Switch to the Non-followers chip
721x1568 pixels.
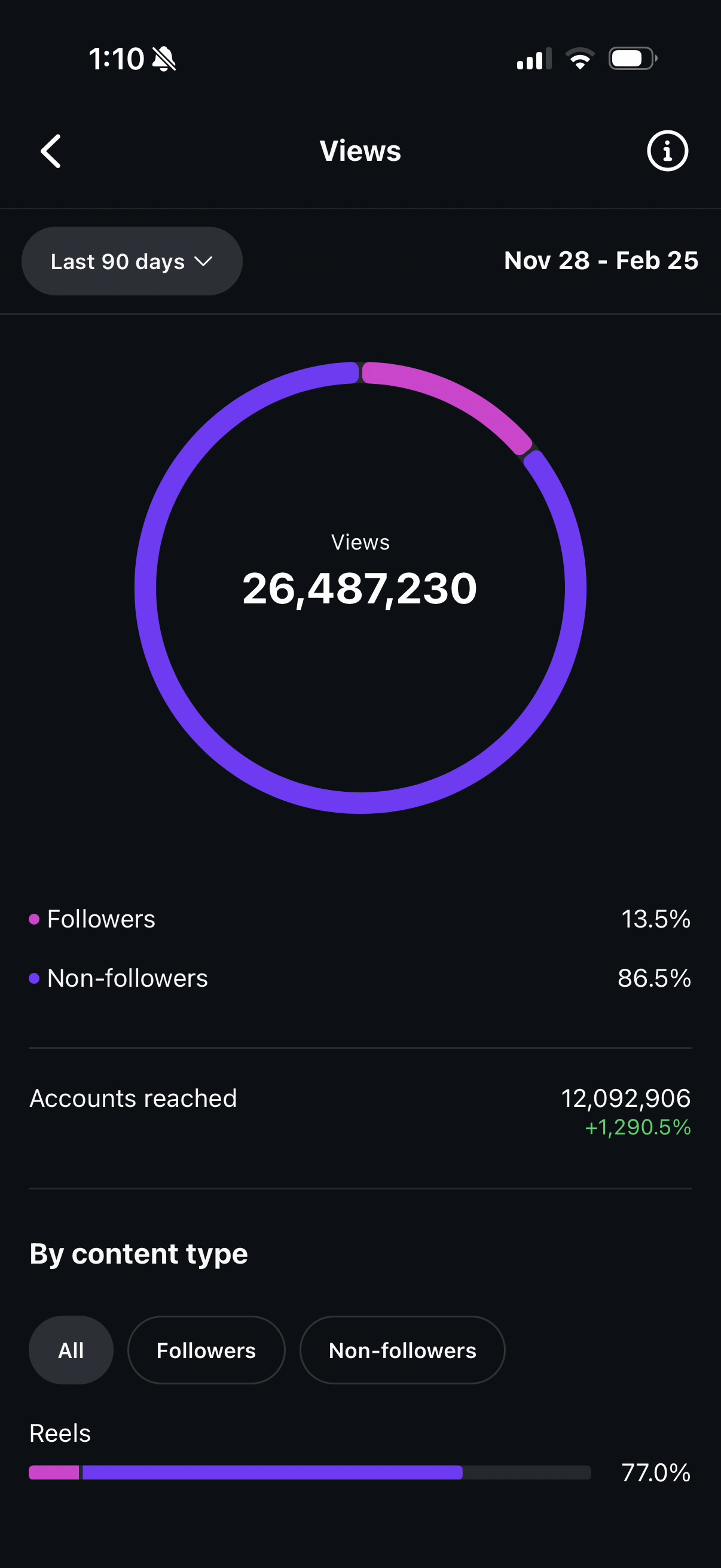coord(402,1350)
